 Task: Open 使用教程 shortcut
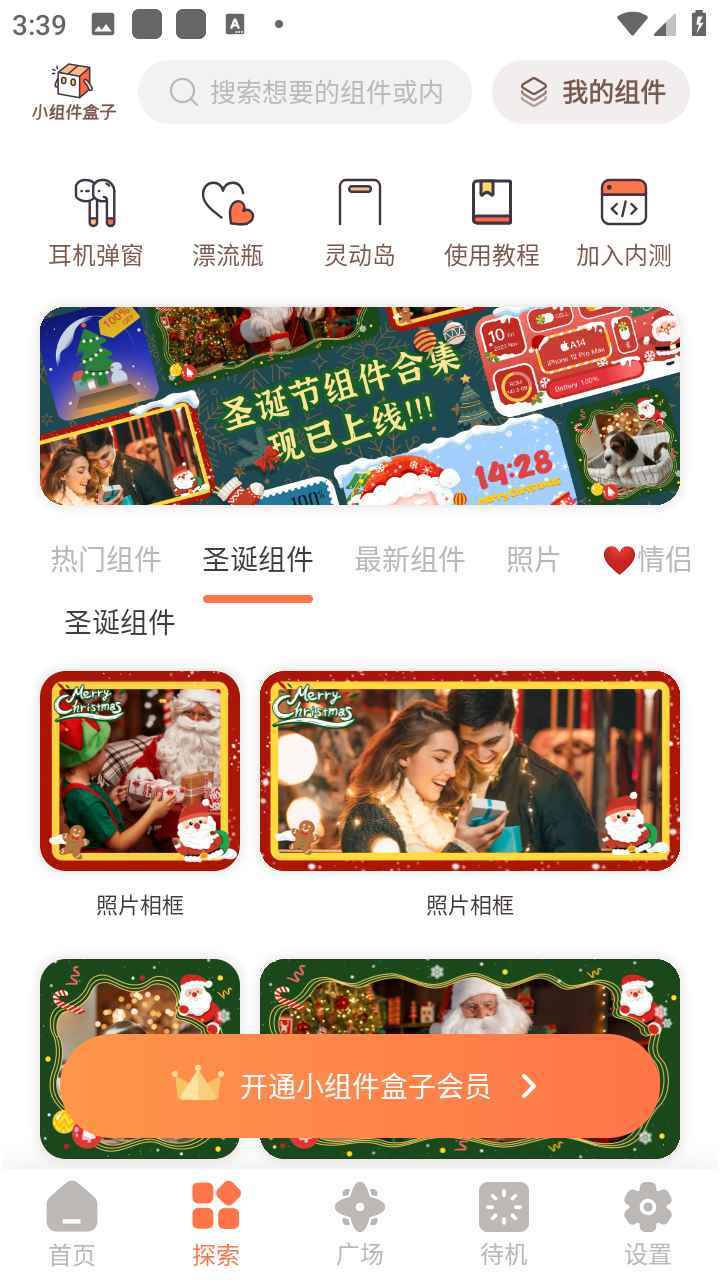pos(491,223)
